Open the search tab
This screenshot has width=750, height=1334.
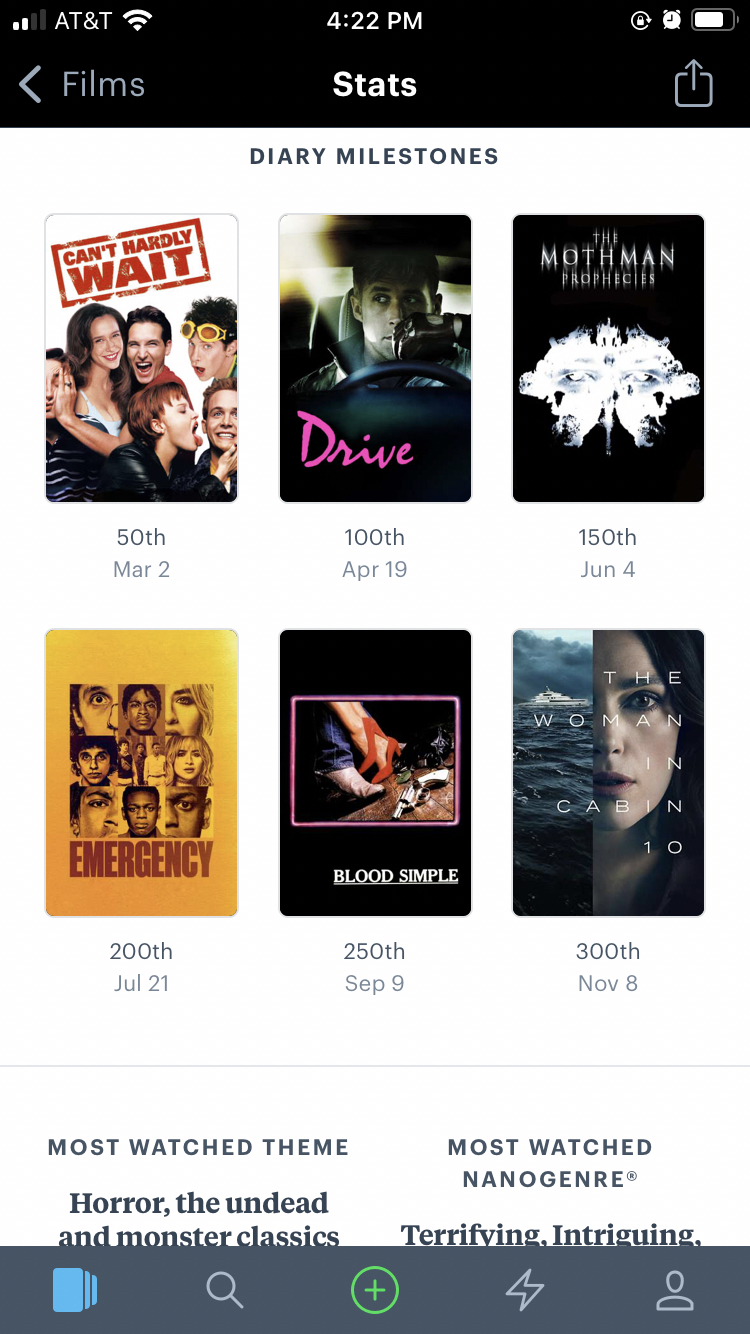click(x=225, y=1290)
